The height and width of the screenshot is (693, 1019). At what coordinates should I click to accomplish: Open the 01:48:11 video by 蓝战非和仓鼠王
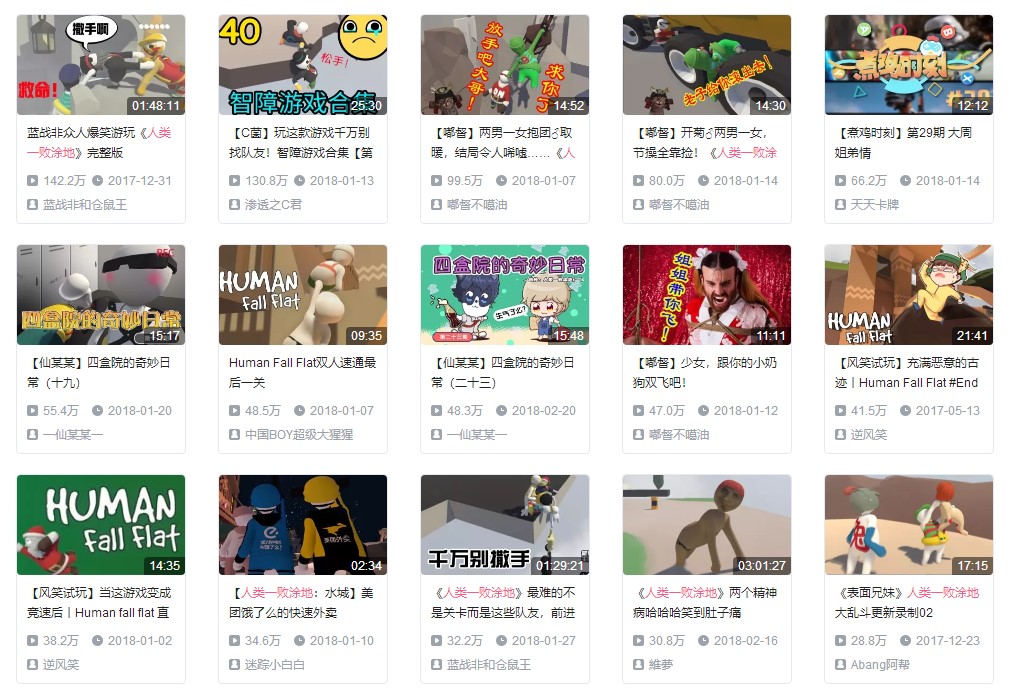coord(101,66)
